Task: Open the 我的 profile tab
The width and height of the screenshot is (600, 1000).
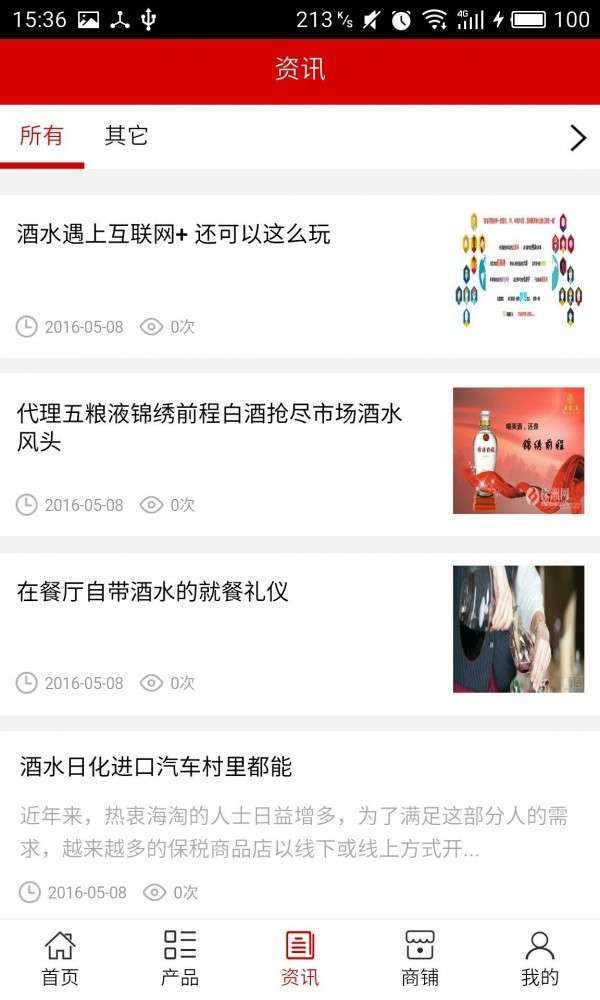Action: tap(540, 958)
